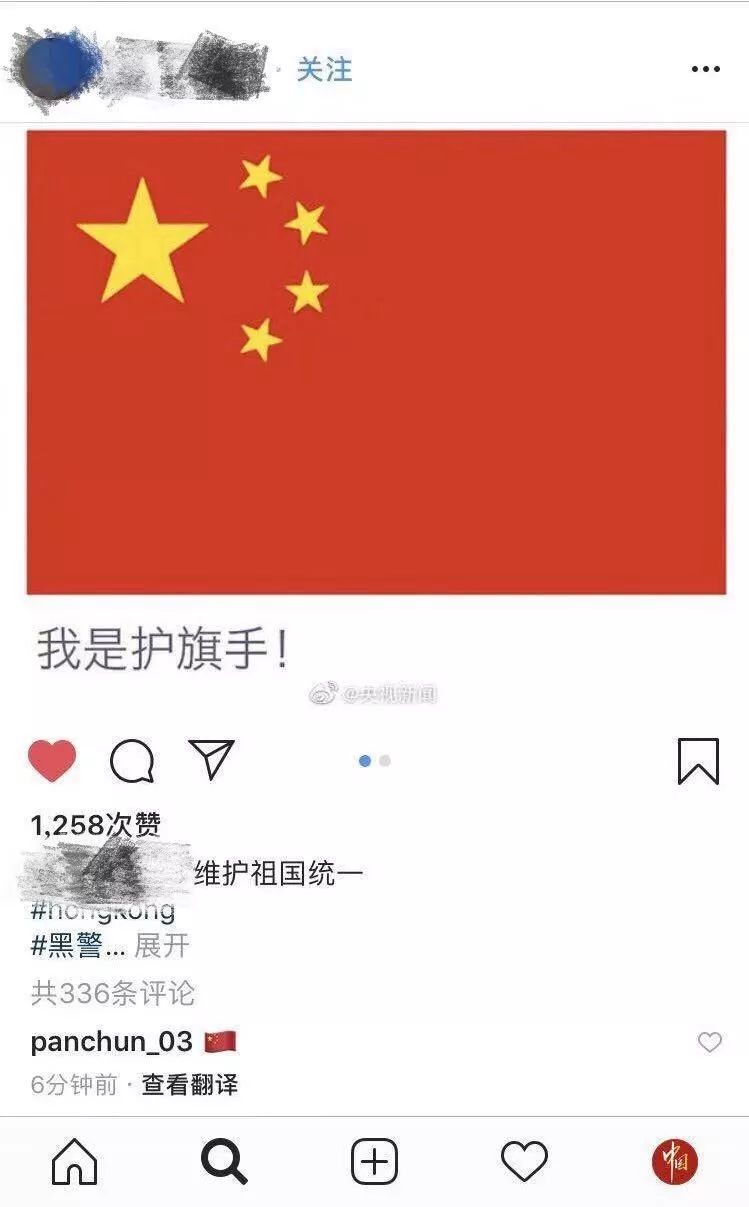
Task: Open the Activity heart tab
Action: coord(524,1162)
